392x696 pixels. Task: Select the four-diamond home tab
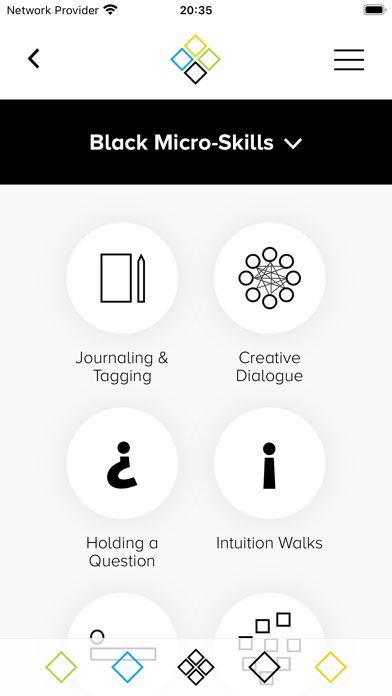pos(196,667)
